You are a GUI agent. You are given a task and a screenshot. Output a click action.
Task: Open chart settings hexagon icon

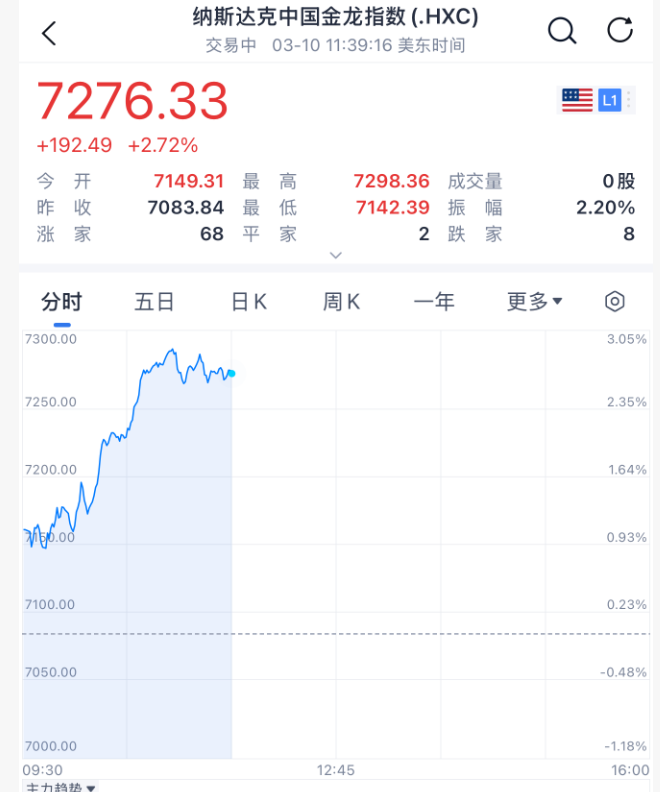[615, 302]
